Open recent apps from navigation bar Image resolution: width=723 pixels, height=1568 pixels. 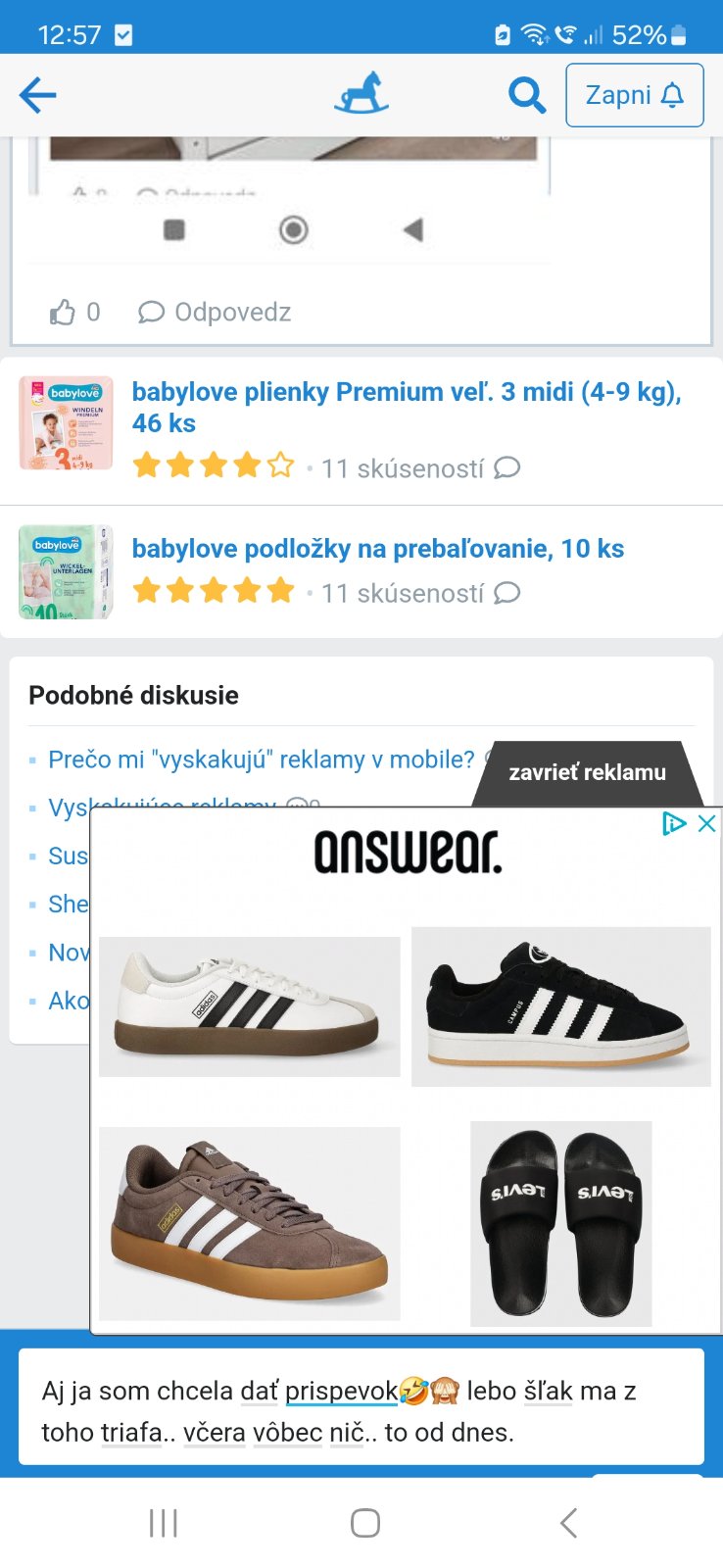pos(163,1522)
